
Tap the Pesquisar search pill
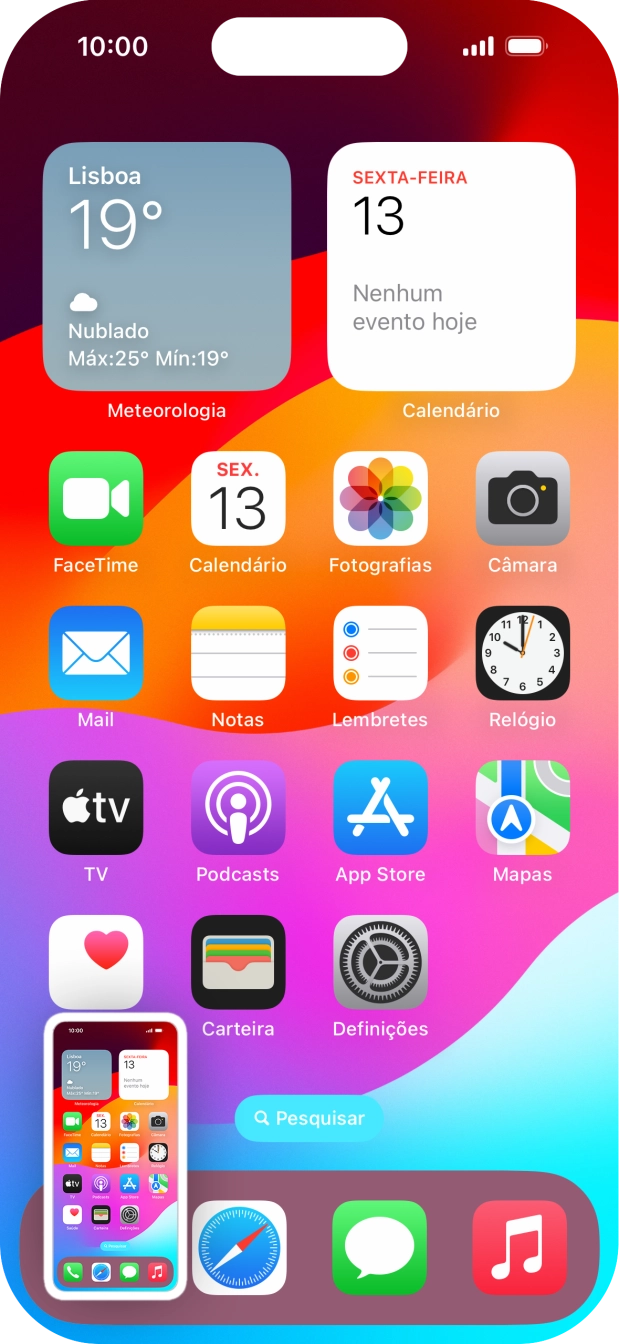coord(309,1118)
